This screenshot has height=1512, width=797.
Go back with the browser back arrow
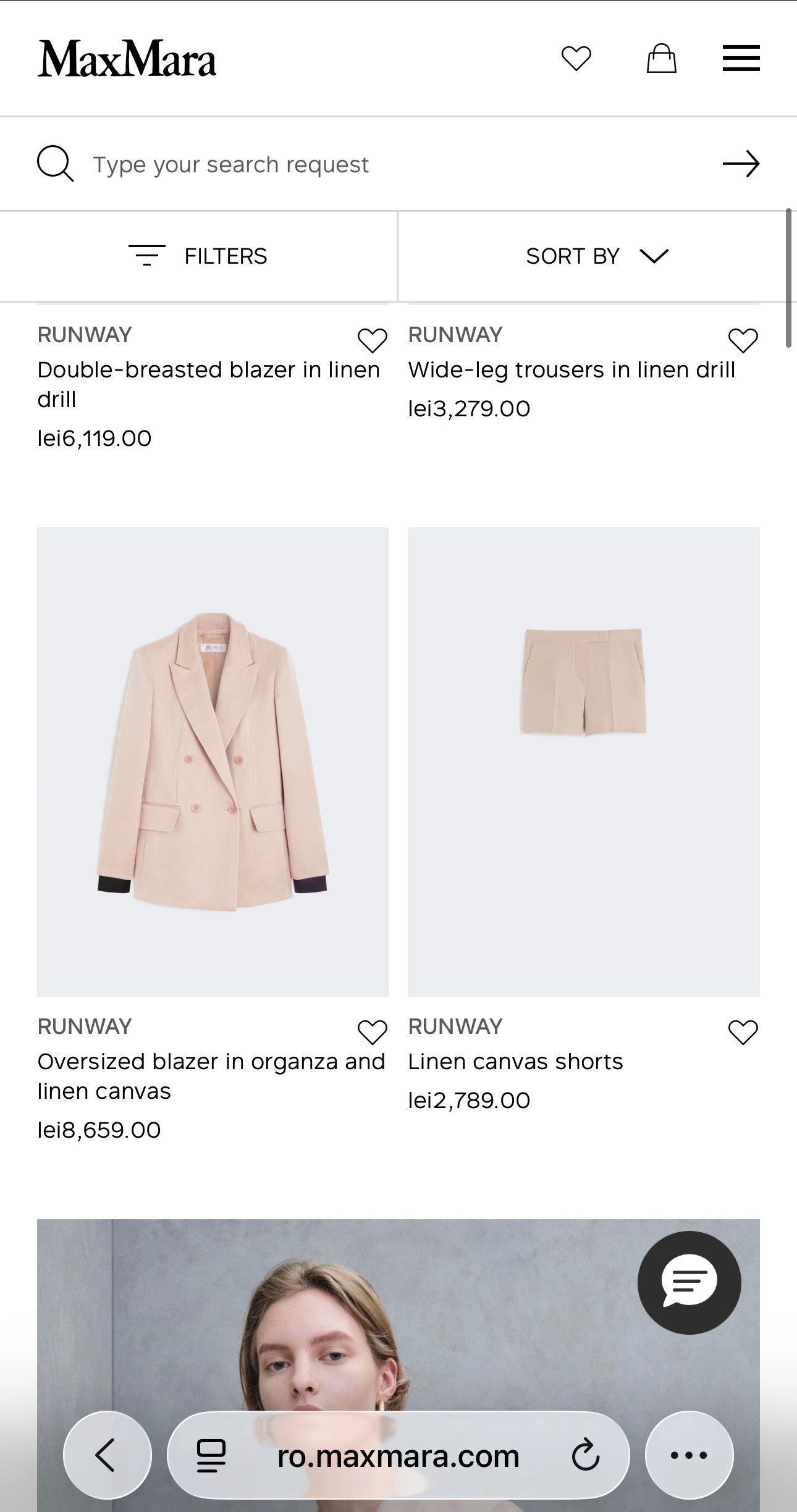pos(107,1455)
